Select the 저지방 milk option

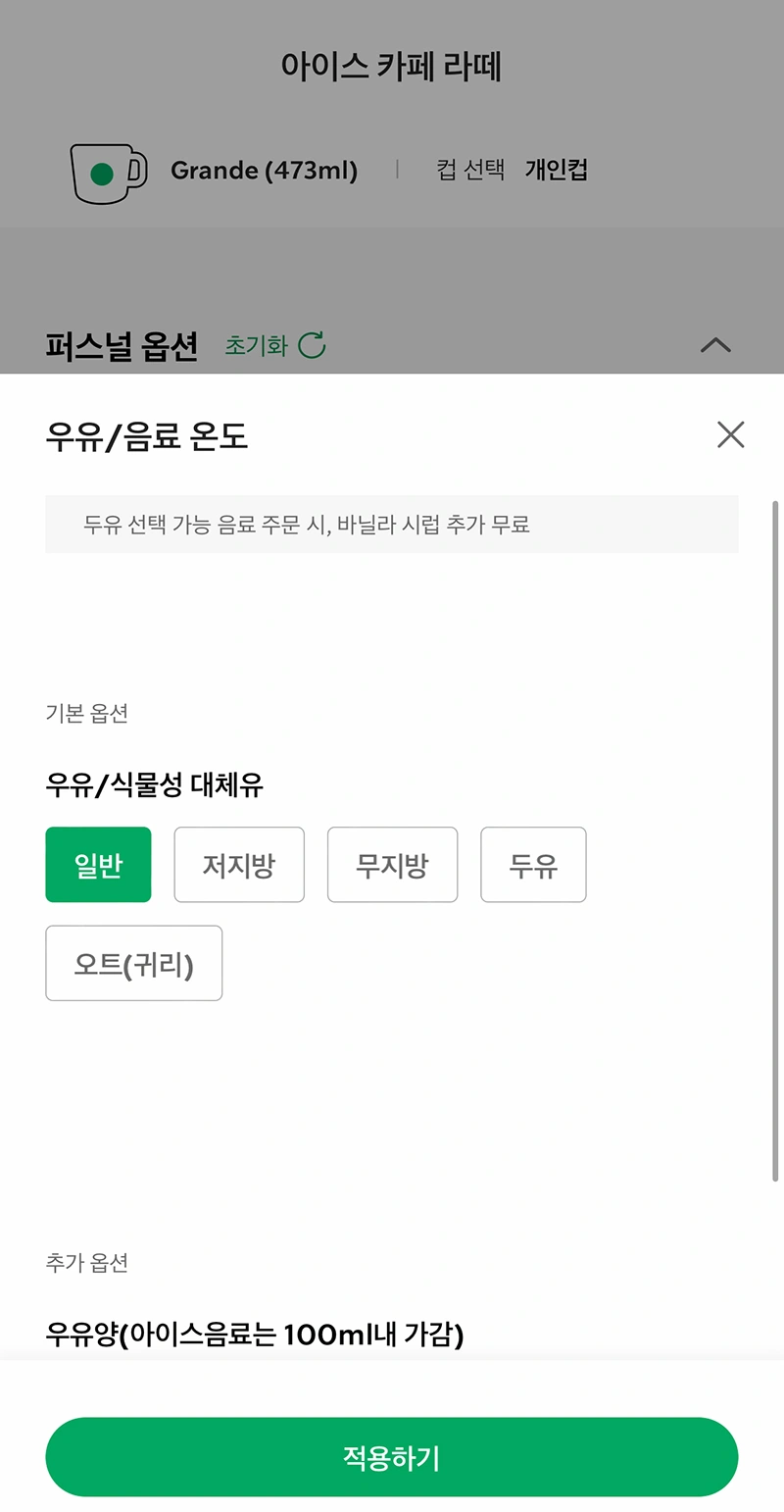pyautogui.click(x=239, y=865)
